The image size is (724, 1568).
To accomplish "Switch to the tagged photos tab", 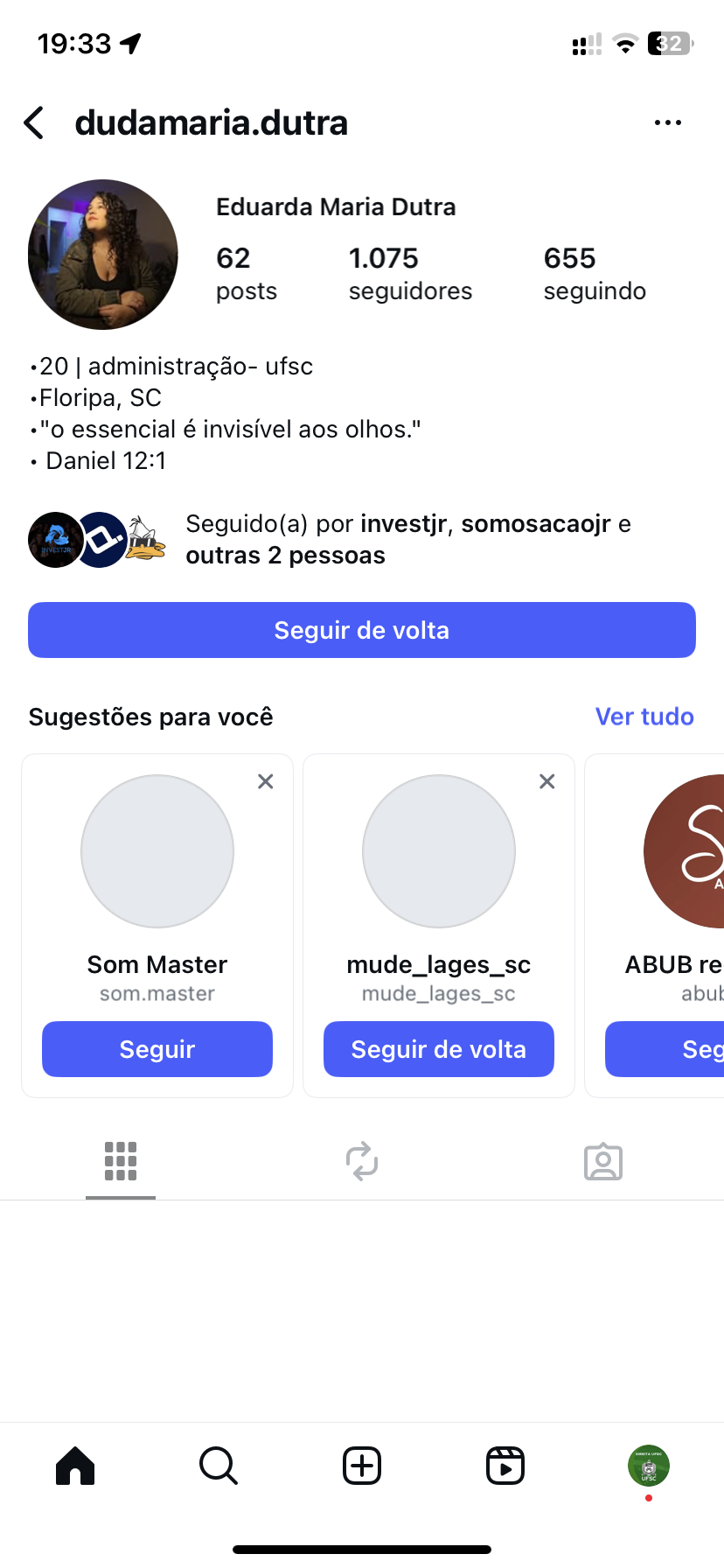I will click(x=603, y=1161).
